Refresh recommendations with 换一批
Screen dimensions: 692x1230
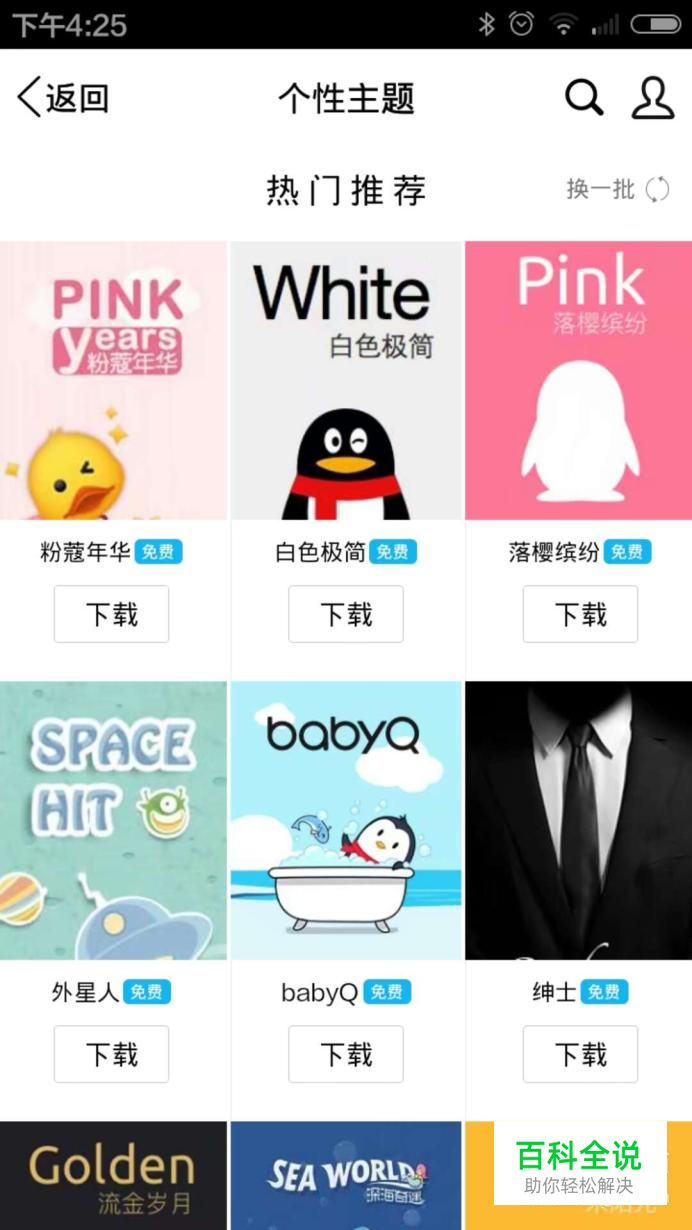point(617,189)
